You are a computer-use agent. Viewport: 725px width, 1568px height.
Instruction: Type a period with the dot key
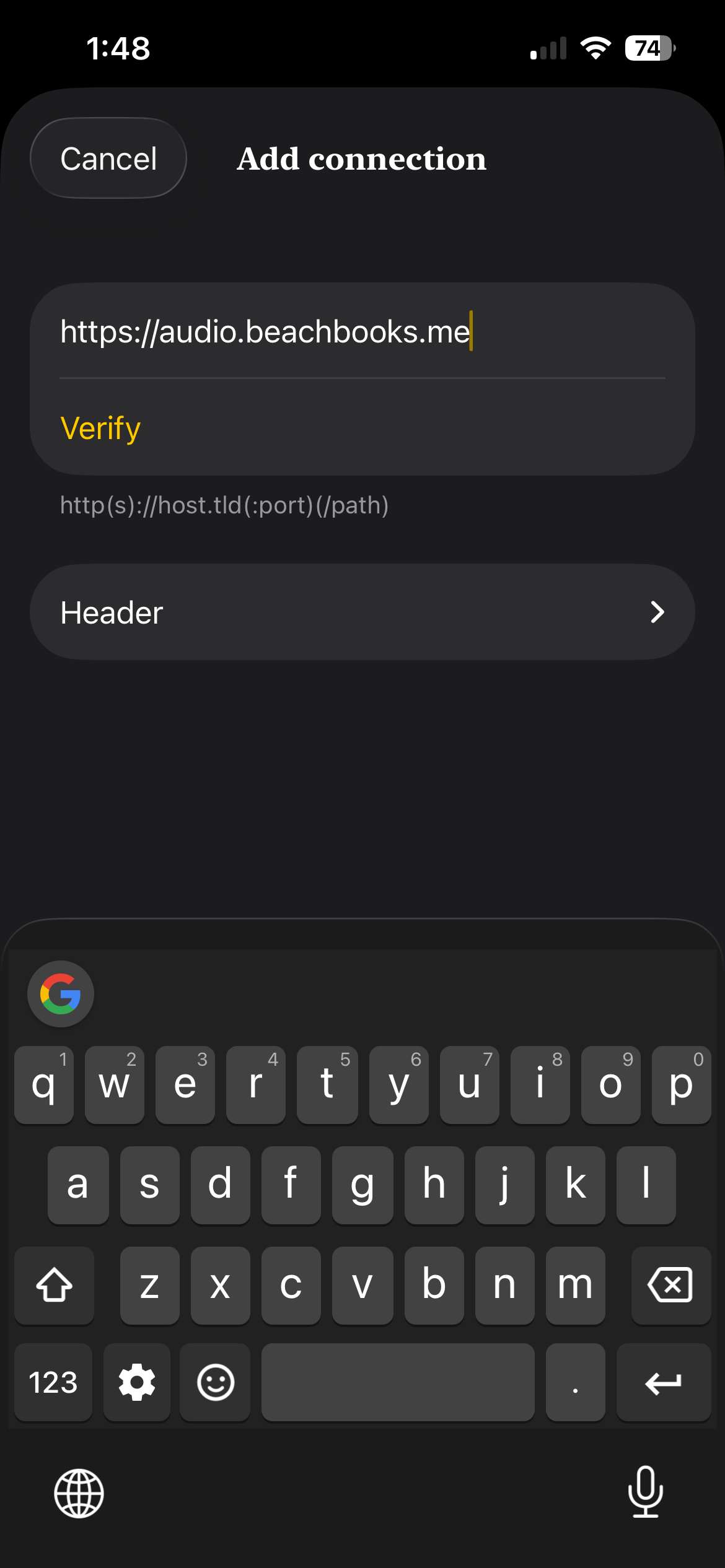pos(575,1382)
